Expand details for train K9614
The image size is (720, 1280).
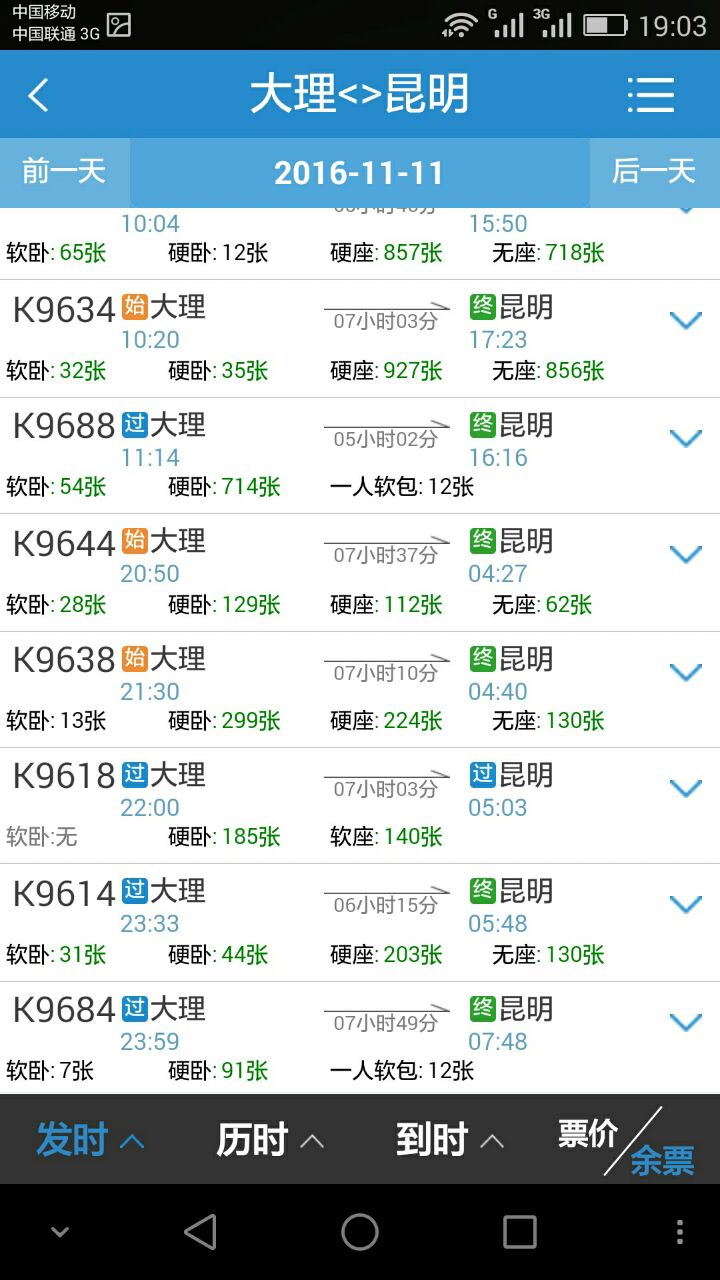(x=685, y=905)
